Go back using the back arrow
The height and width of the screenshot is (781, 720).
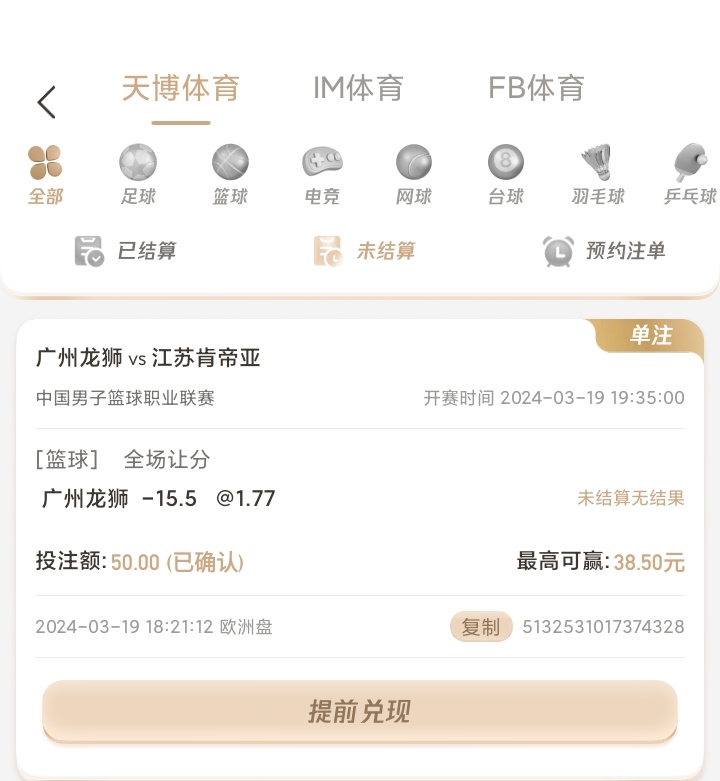coord(47,102)
